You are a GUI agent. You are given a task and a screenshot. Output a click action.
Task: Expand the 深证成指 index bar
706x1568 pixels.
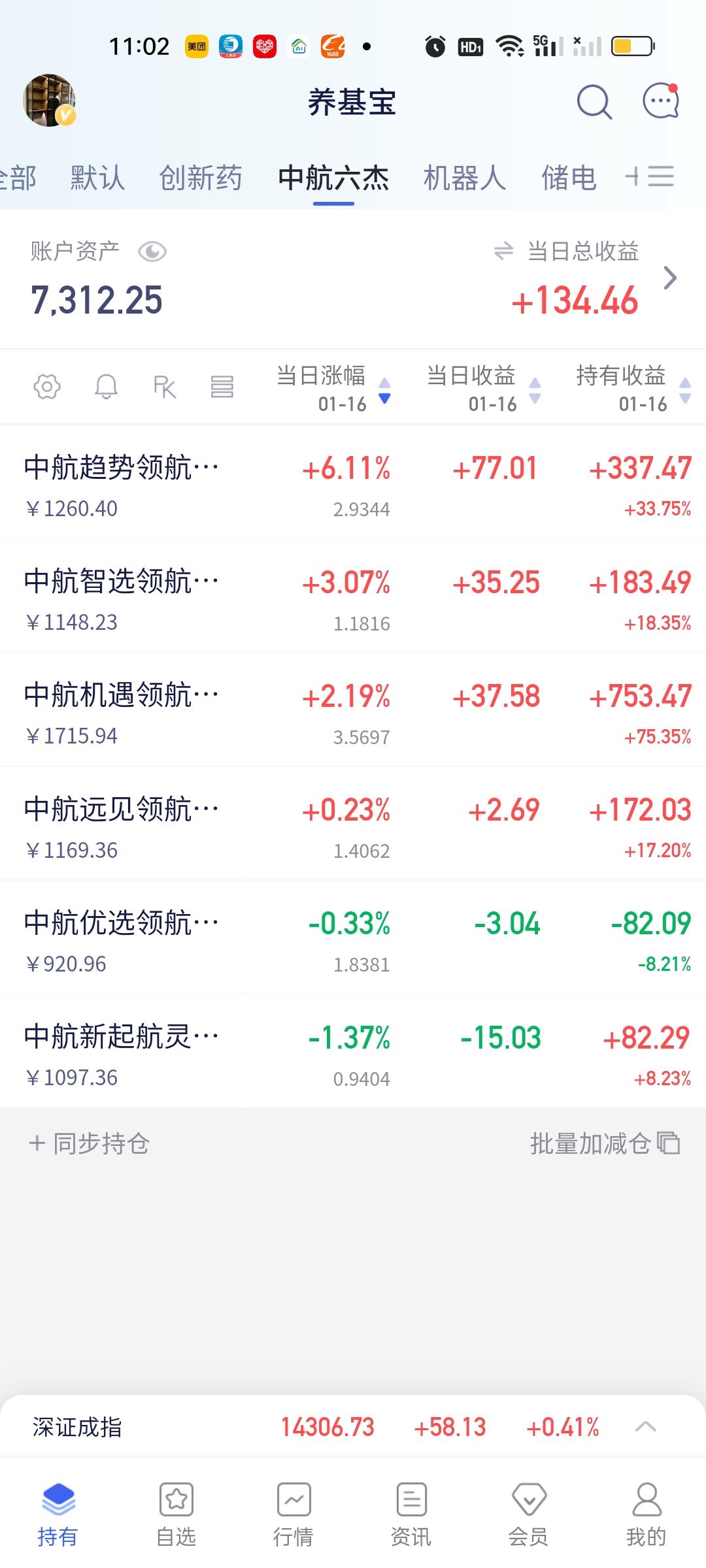pyautogui.click(x=645, y=1427)
